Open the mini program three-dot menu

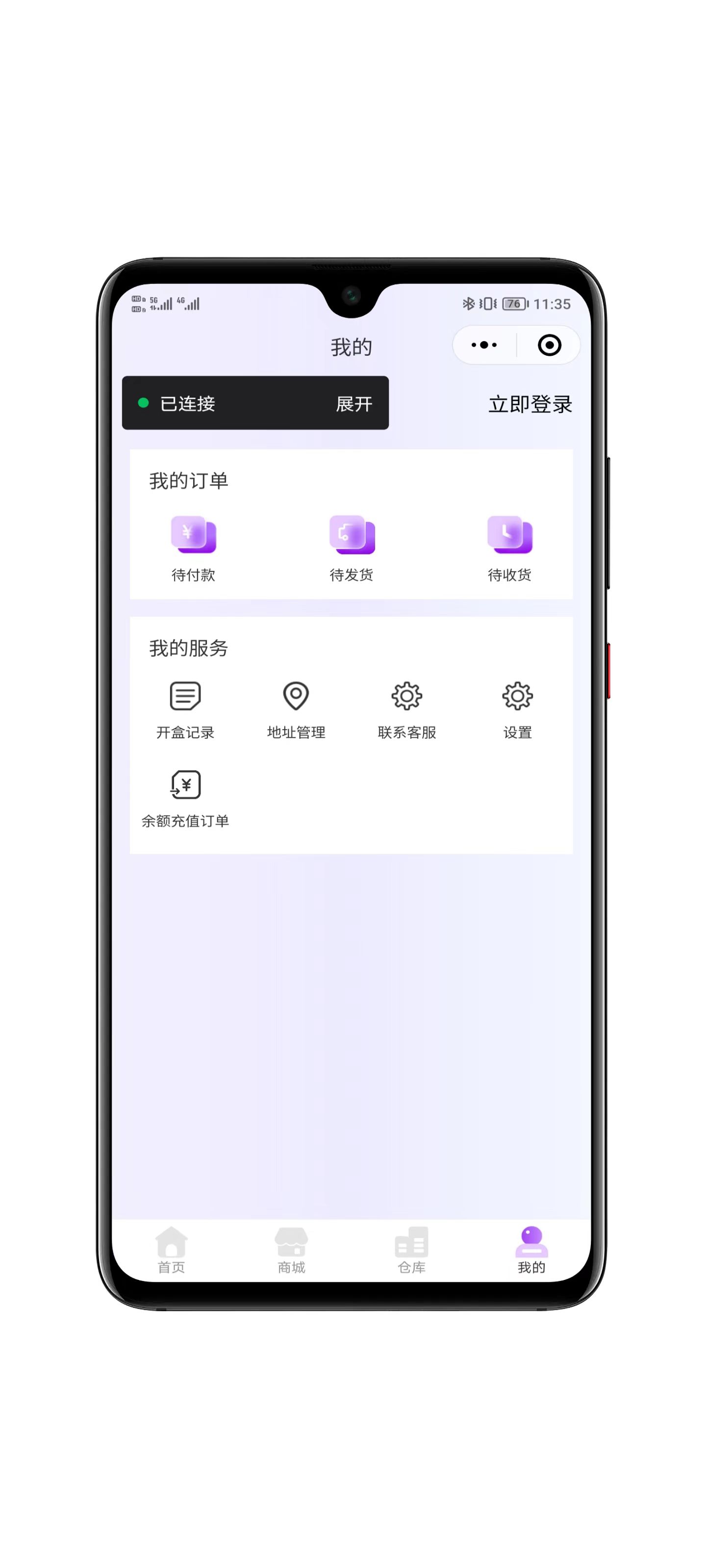pyautogui.click(x=484, y=345)
